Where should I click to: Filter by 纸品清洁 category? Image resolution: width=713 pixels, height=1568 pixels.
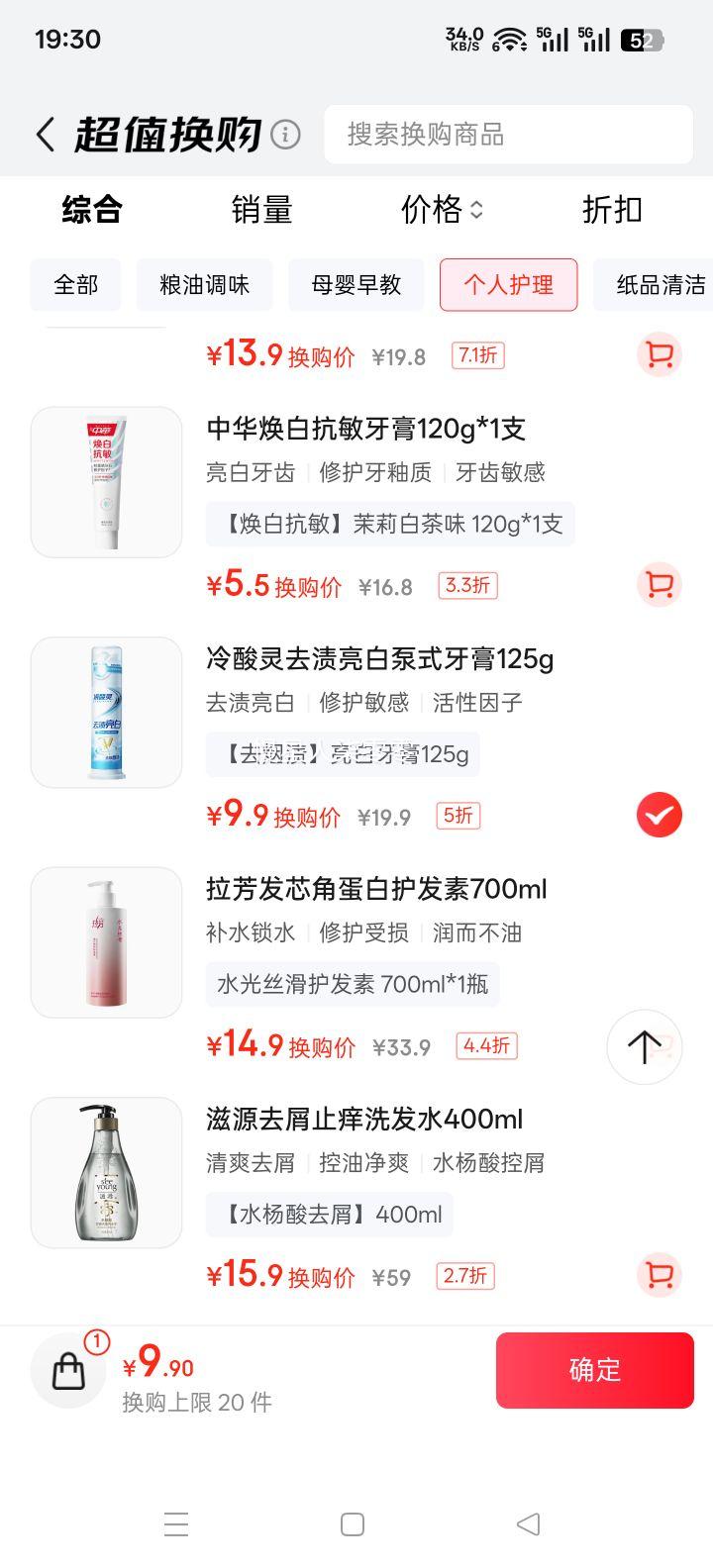(659, 285)
